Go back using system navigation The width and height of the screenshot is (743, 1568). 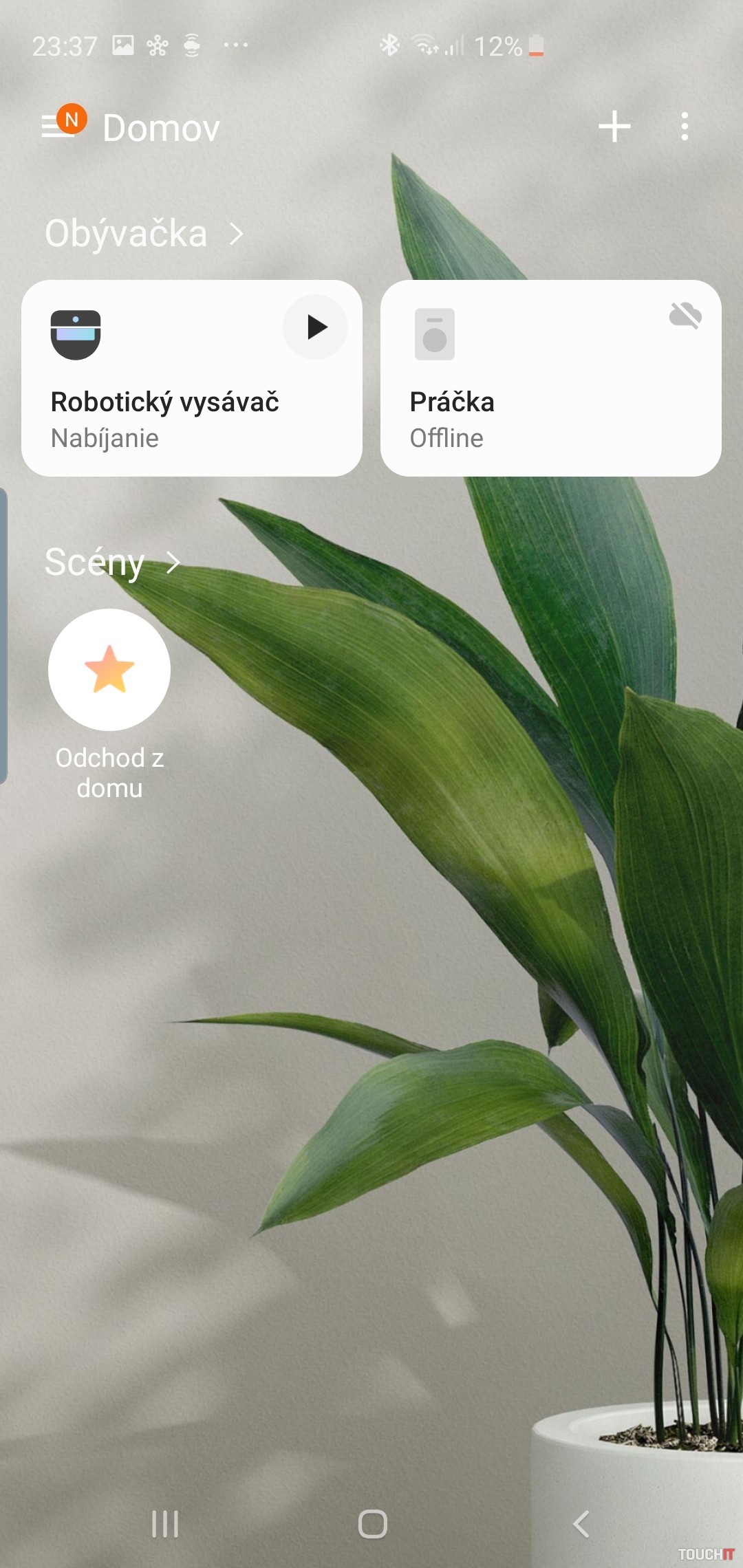(x=581, y=1524)
